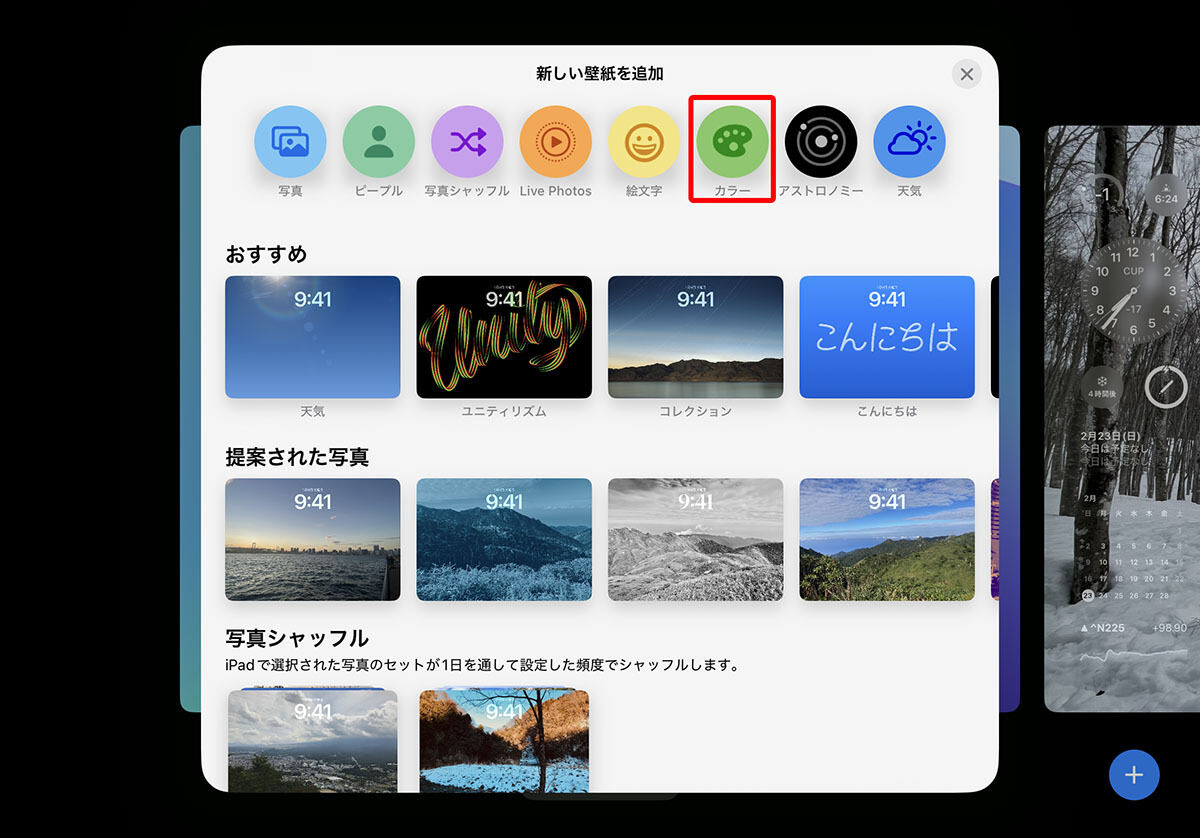Image resolution: width=1200 pixels, height=838 pixels.
Task: Select the green mountain ridge photo
Action: pos(887,540)
